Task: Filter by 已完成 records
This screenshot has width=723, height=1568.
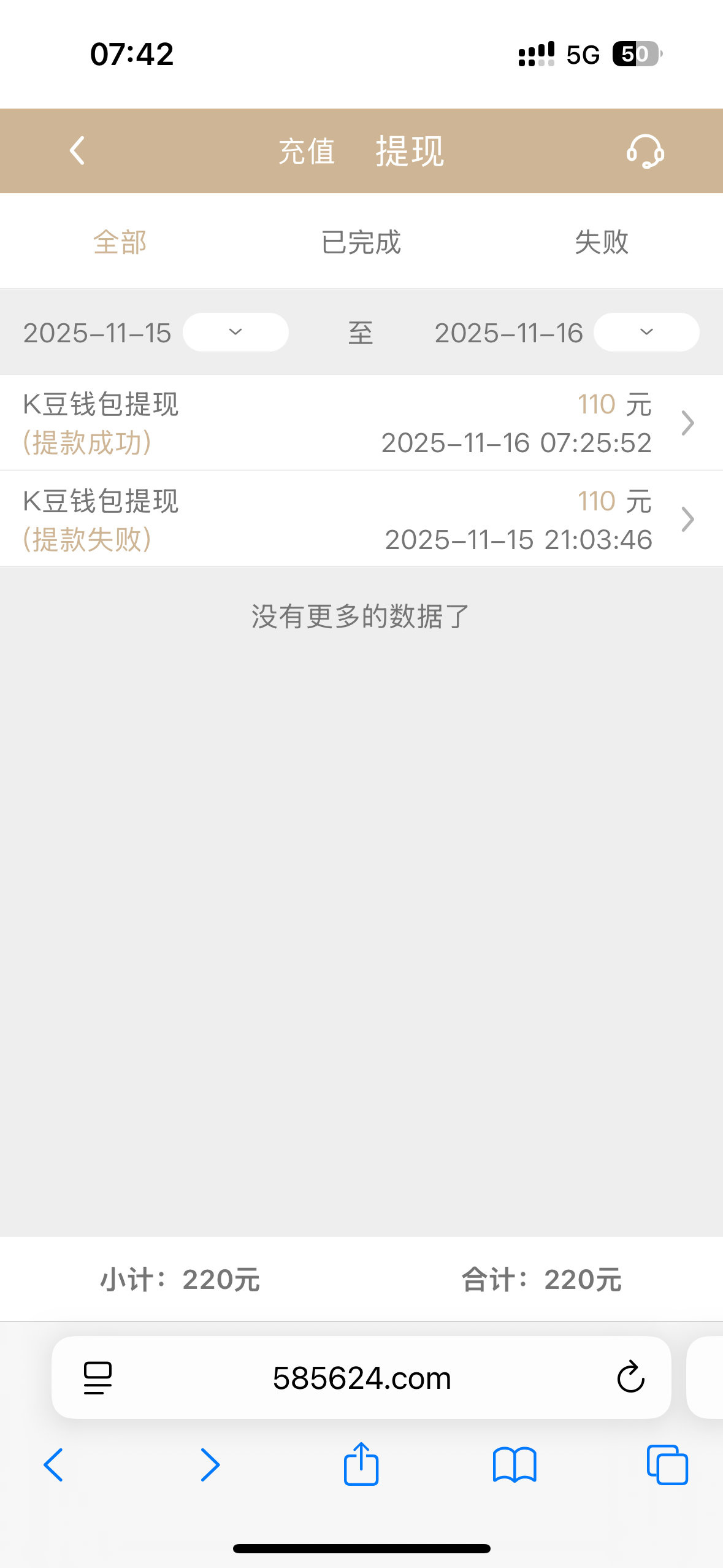Action: pyautogui.click(x=361, y=242)
